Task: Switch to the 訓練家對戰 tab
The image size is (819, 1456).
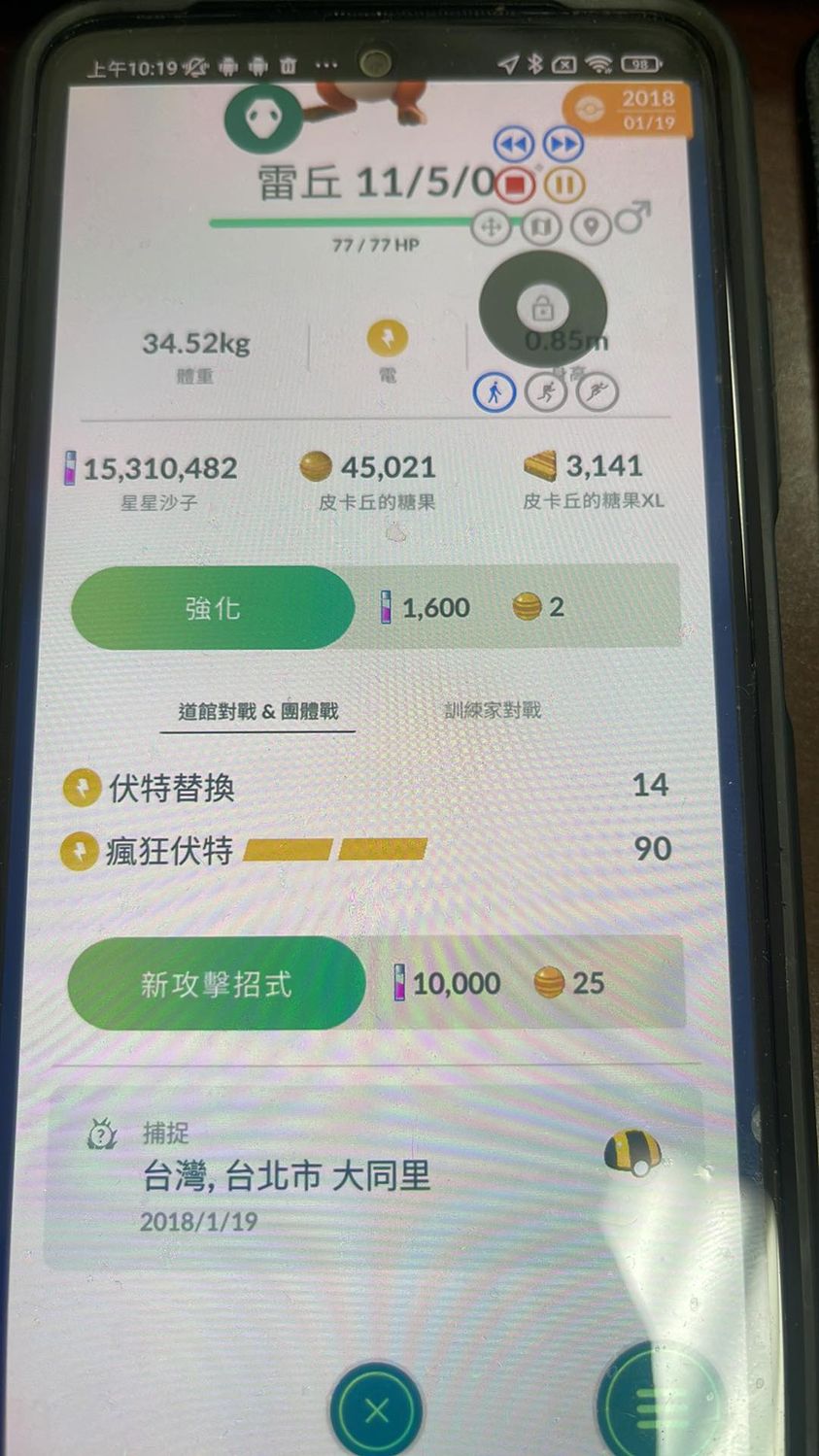Action: 492,710
